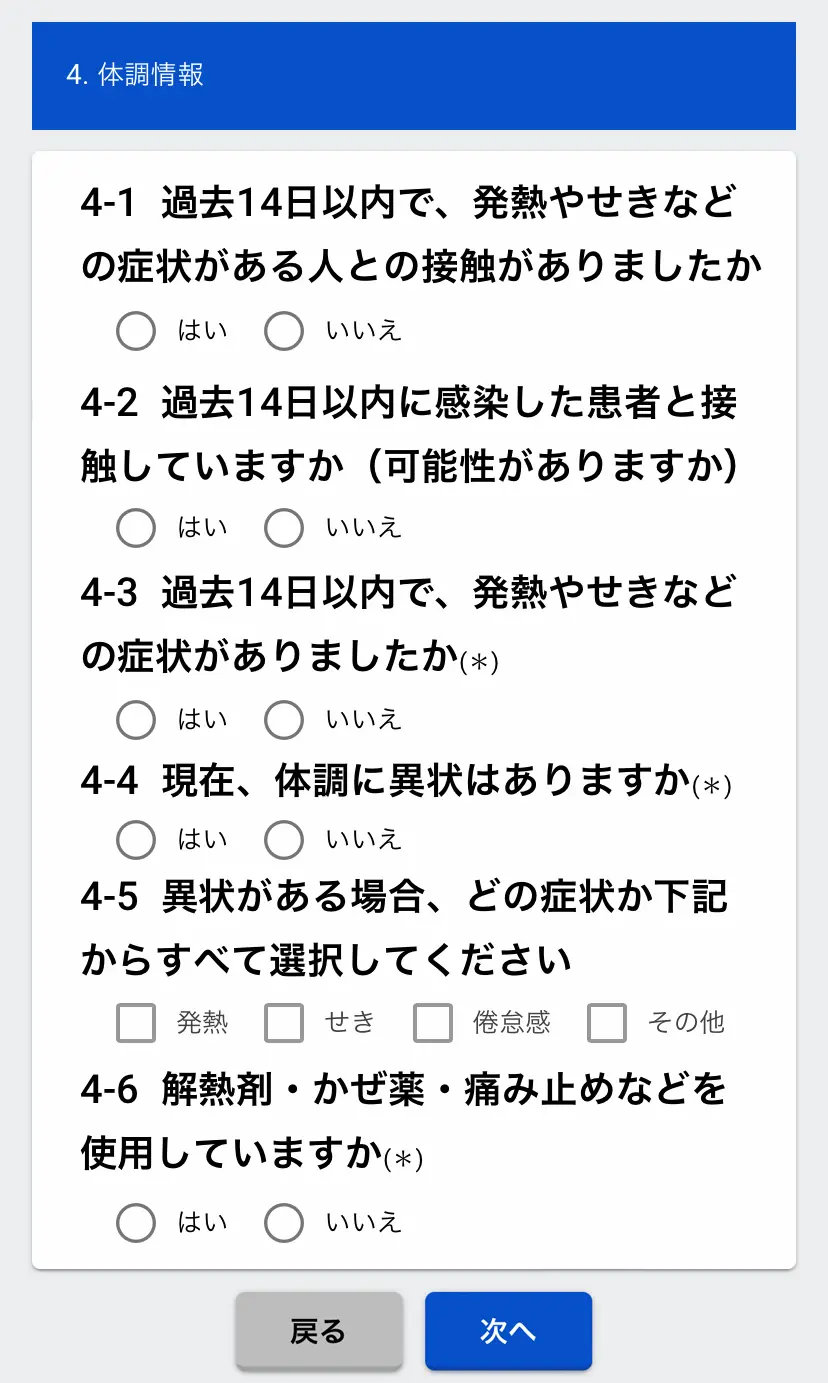The width and height of the screenshot is (828, 1383).
Task: Mark いいえ for question 4-6
Action: coord(284,1222)
